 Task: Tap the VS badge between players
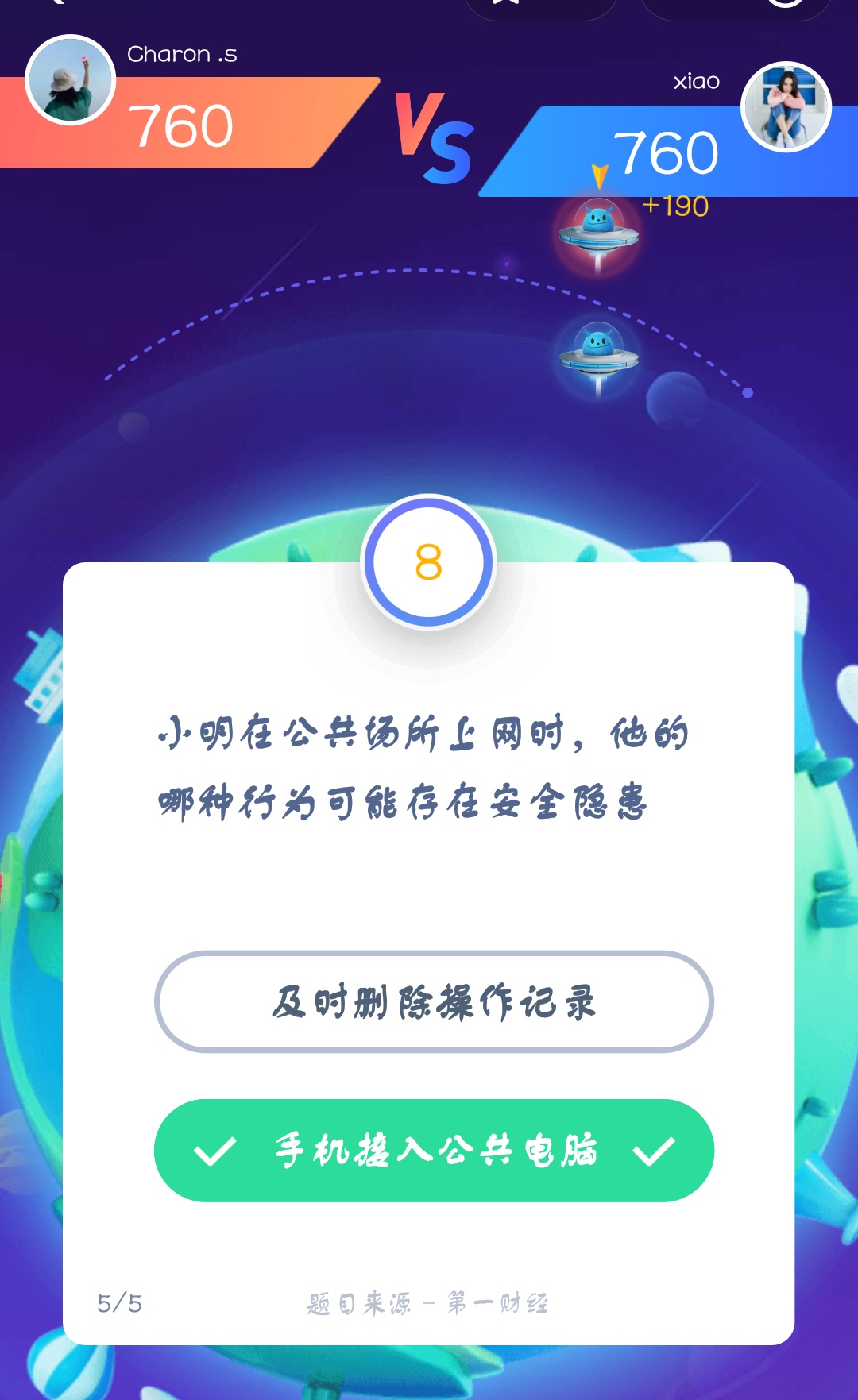coord(433,135)
